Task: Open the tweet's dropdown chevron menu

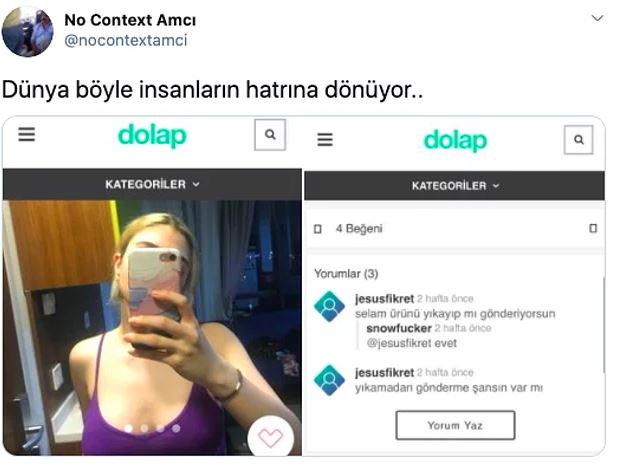Action: click(x=598, y=19)
